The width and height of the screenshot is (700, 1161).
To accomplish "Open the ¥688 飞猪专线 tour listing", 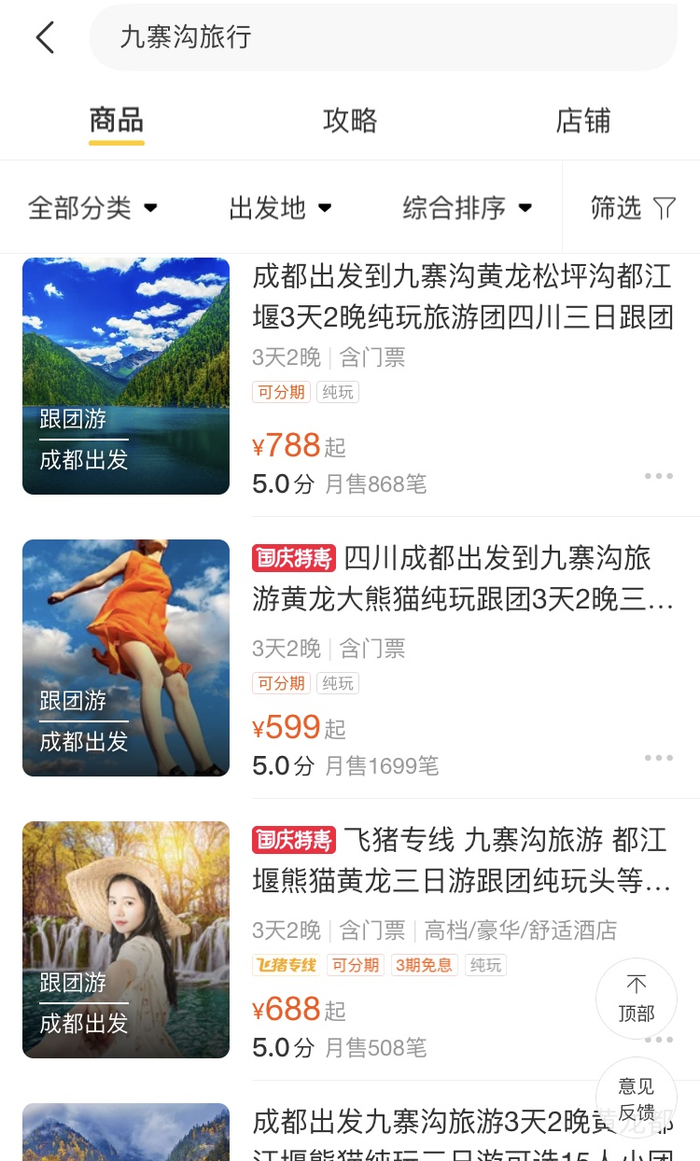I will pos(462,860).
